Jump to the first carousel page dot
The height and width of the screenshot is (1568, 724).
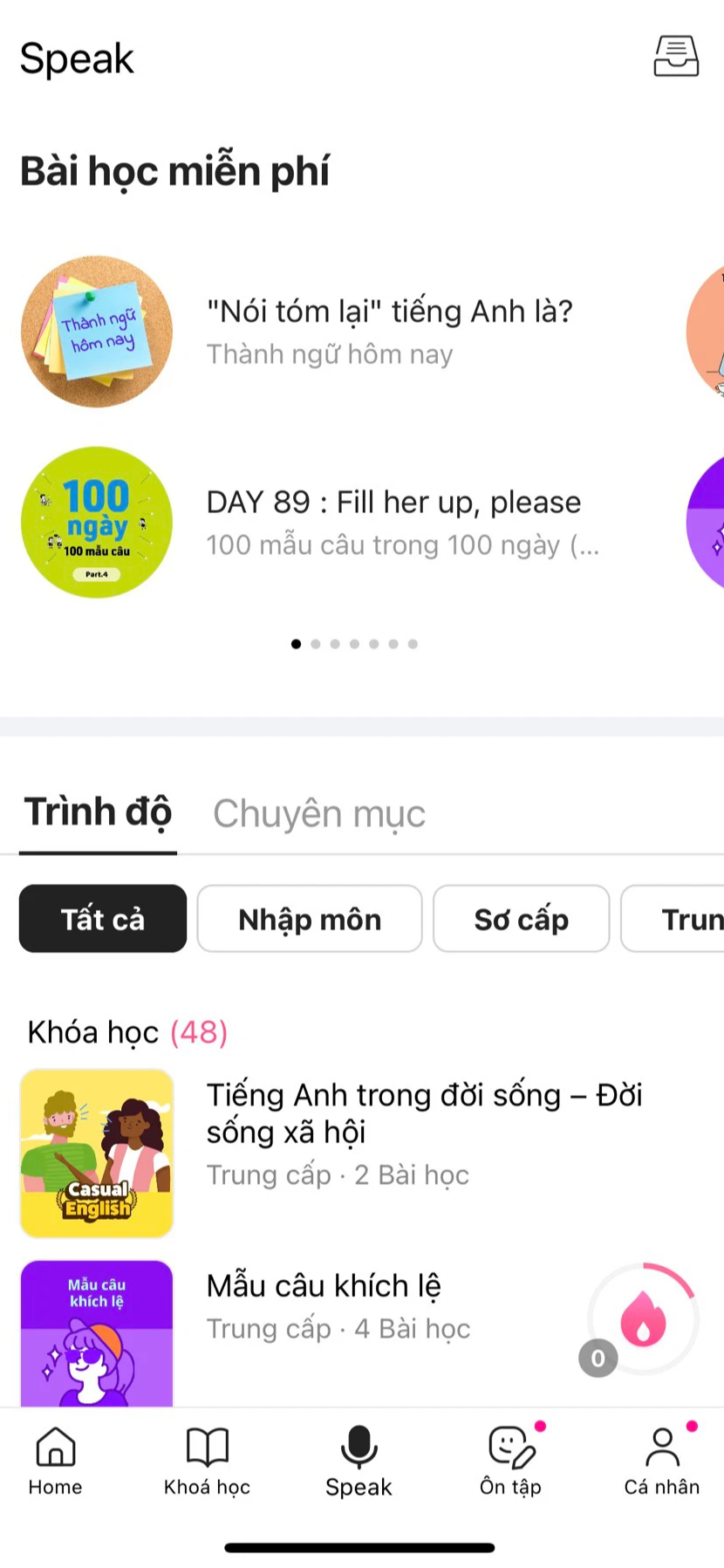296,643
